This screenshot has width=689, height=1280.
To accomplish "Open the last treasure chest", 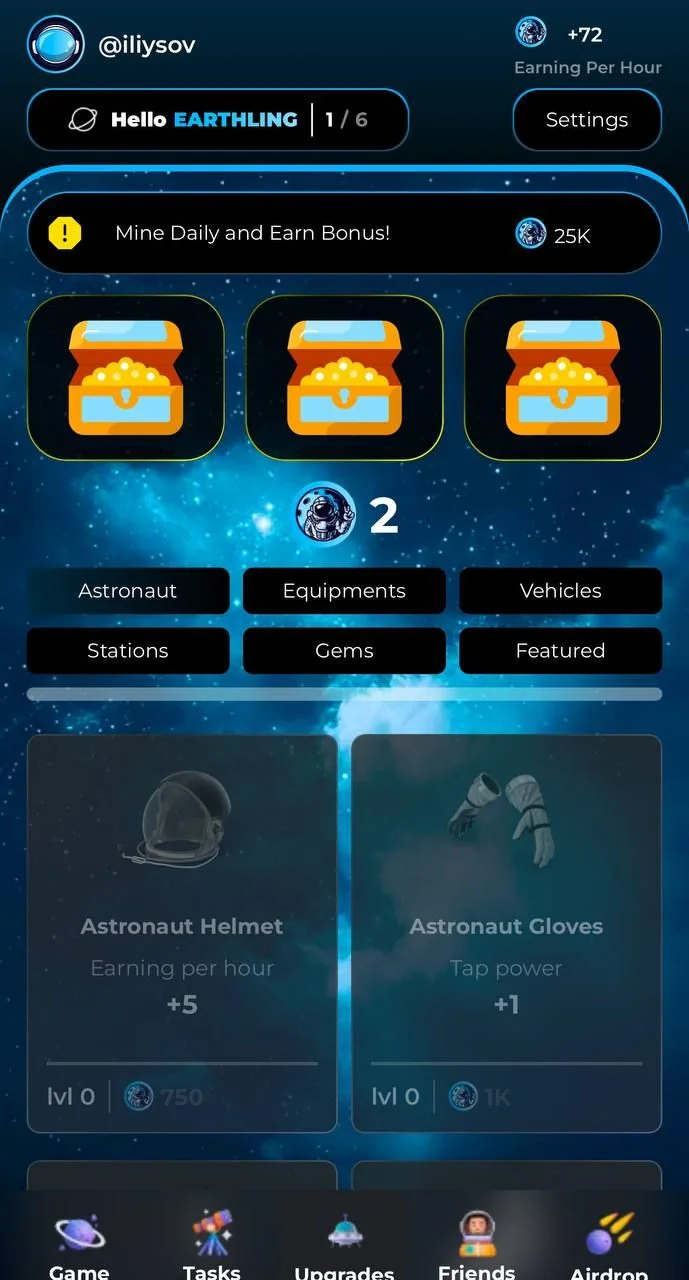I will tap(563, 377).
